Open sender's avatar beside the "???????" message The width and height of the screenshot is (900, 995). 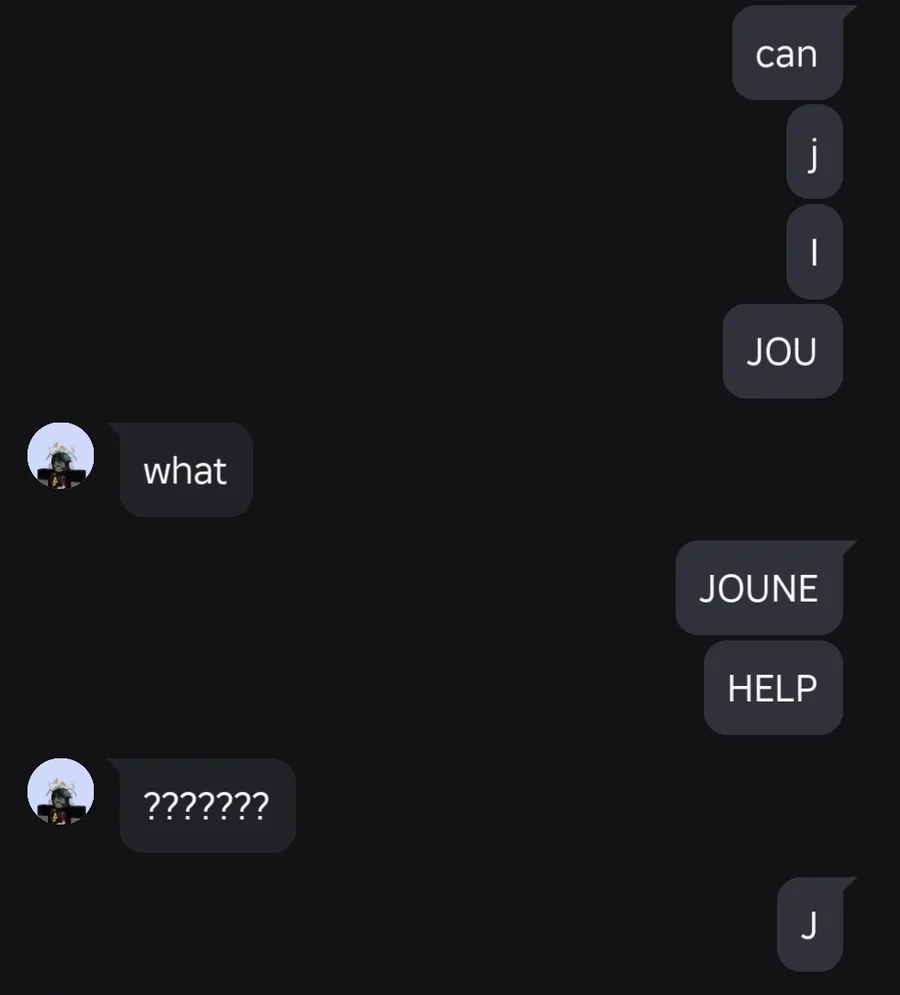click(61, 791)
